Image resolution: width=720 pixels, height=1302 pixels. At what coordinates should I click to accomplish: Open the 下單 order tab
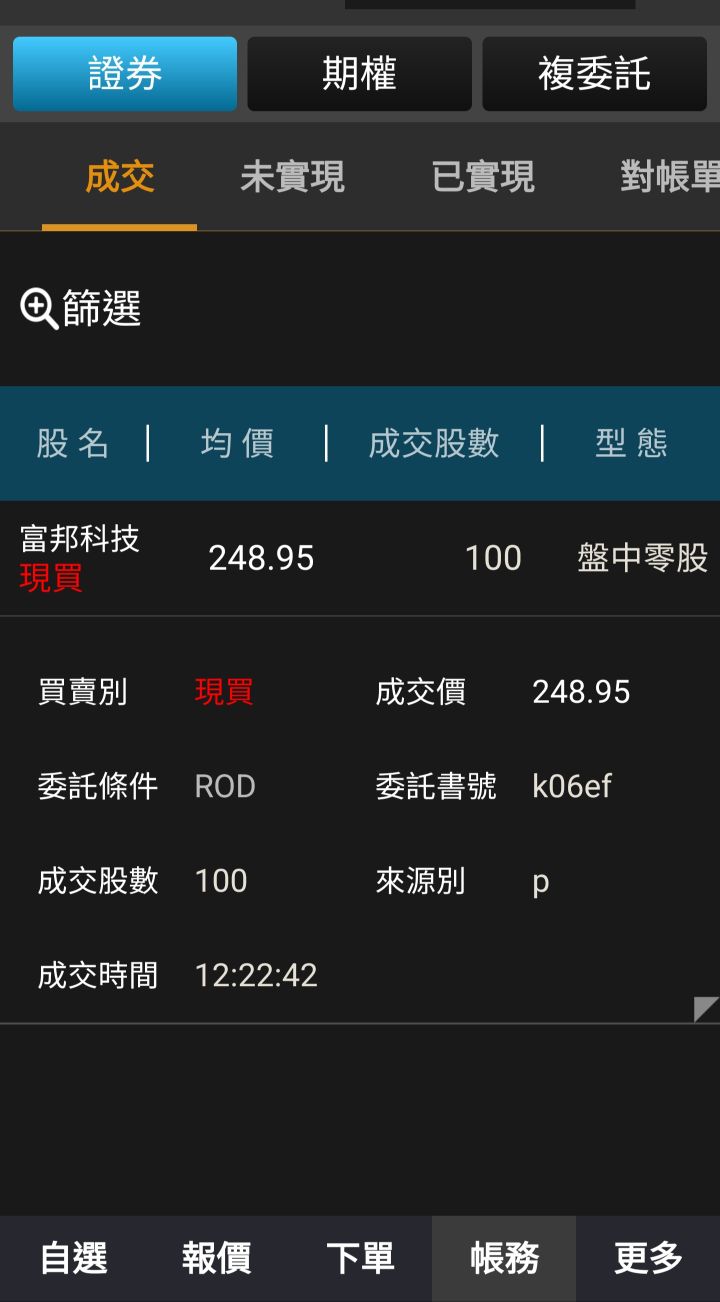pos(360,1258)
